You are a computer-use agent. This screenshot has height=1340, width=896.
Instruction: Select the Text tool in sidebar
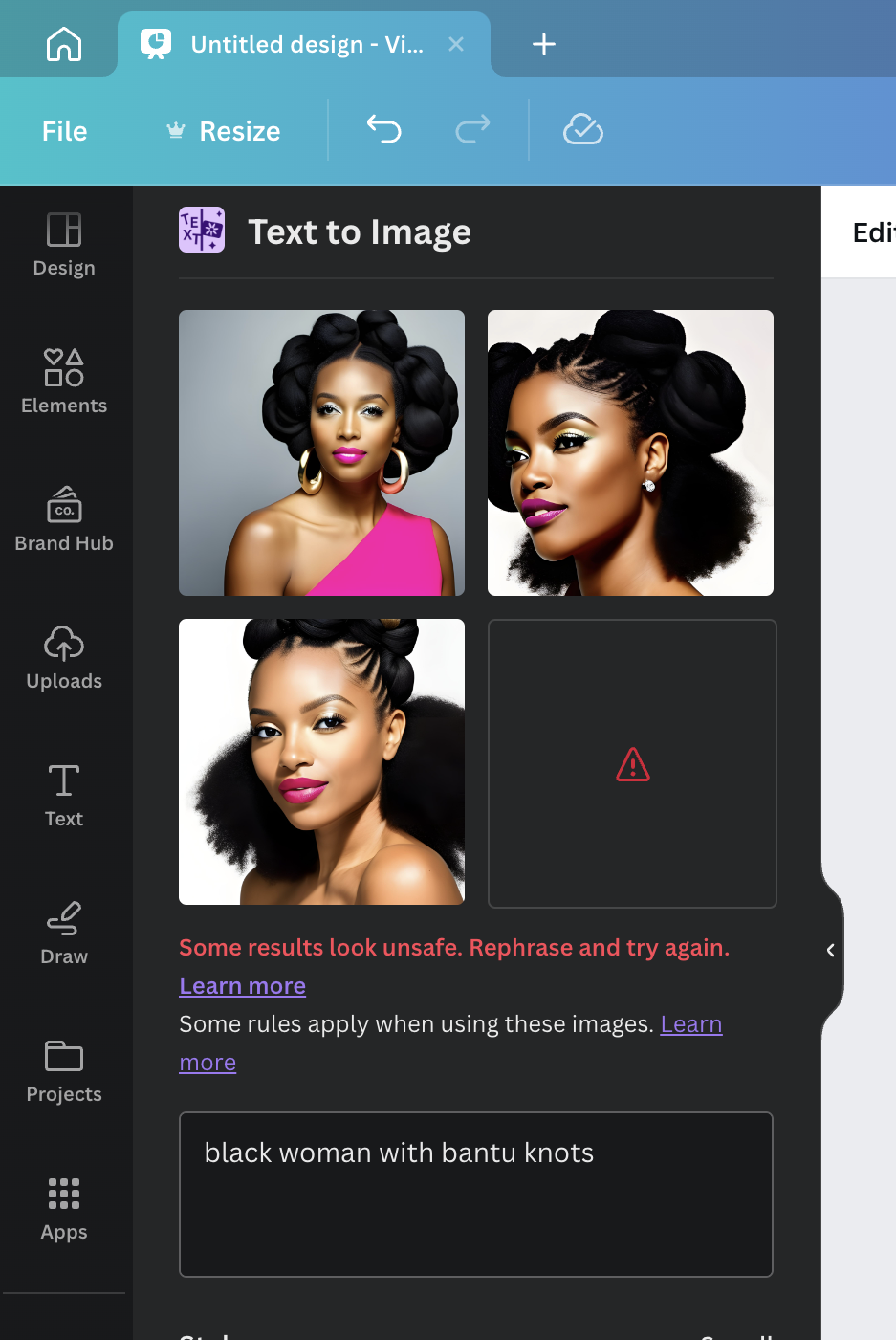[64, 795]
